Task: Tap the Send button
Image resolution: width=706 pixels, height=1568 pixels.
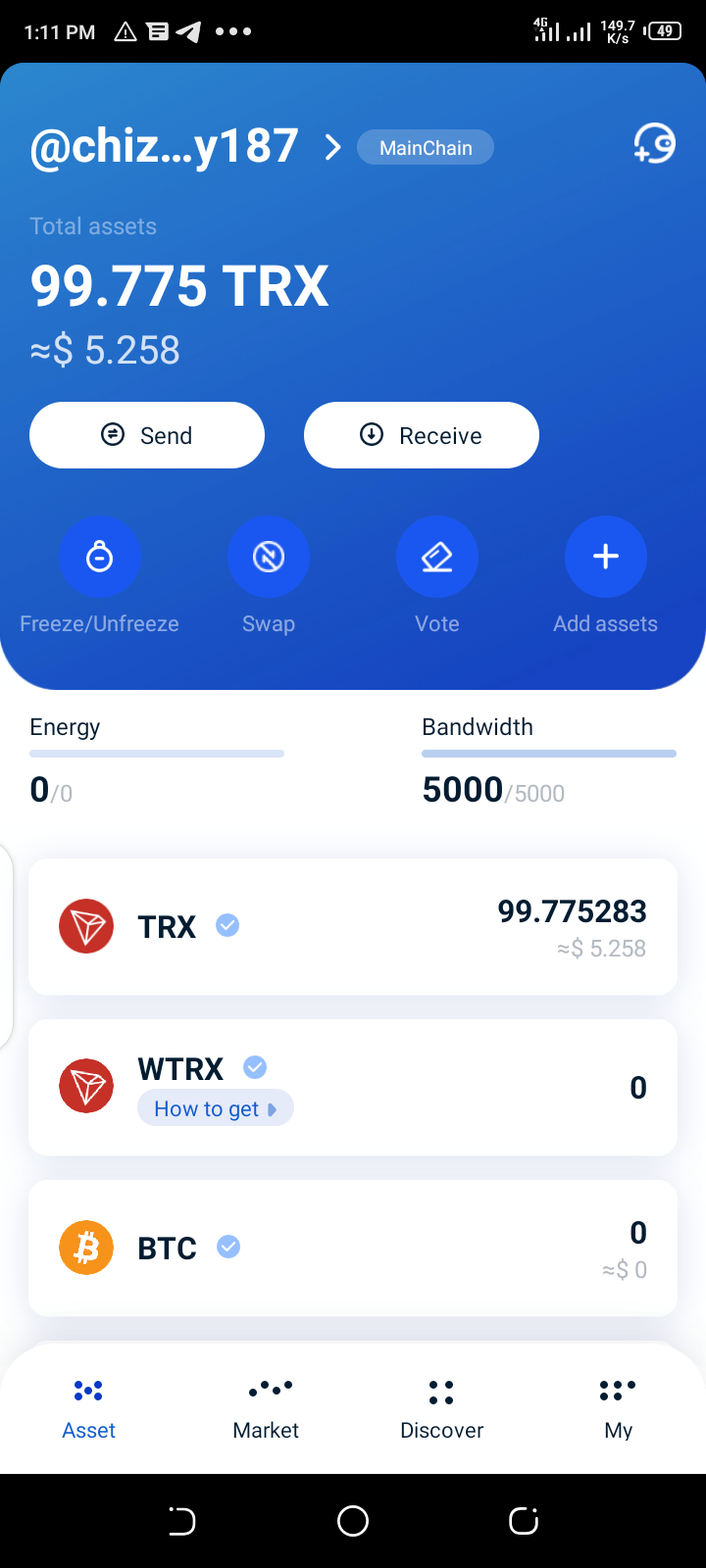Action: tap(147, 435)
